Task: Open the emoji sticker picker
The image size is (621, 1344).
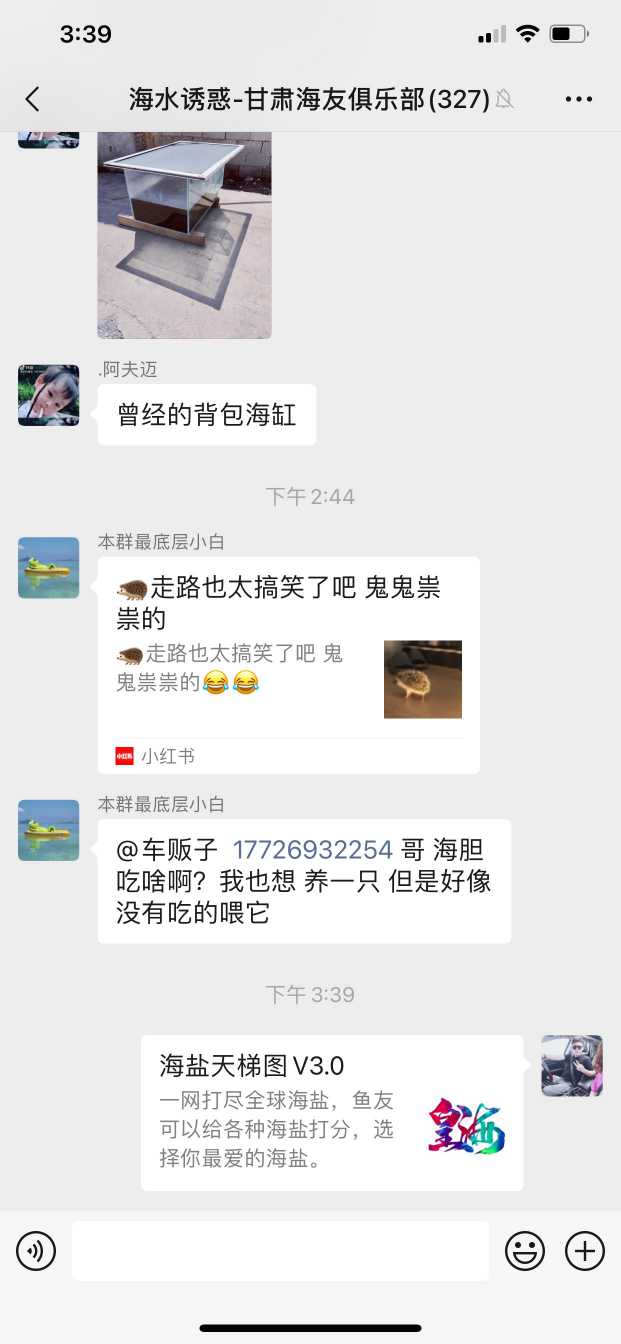Action: pos(525,1251)
